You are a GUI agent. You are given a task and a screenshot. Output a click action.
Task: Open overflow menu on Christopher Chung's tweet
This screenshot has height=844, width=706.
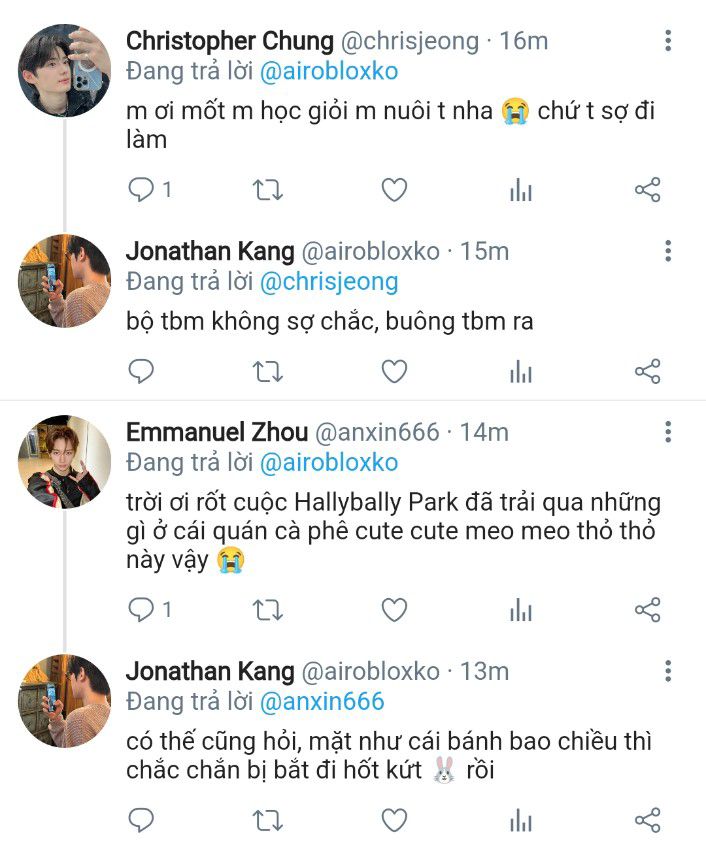pos(668,41)
